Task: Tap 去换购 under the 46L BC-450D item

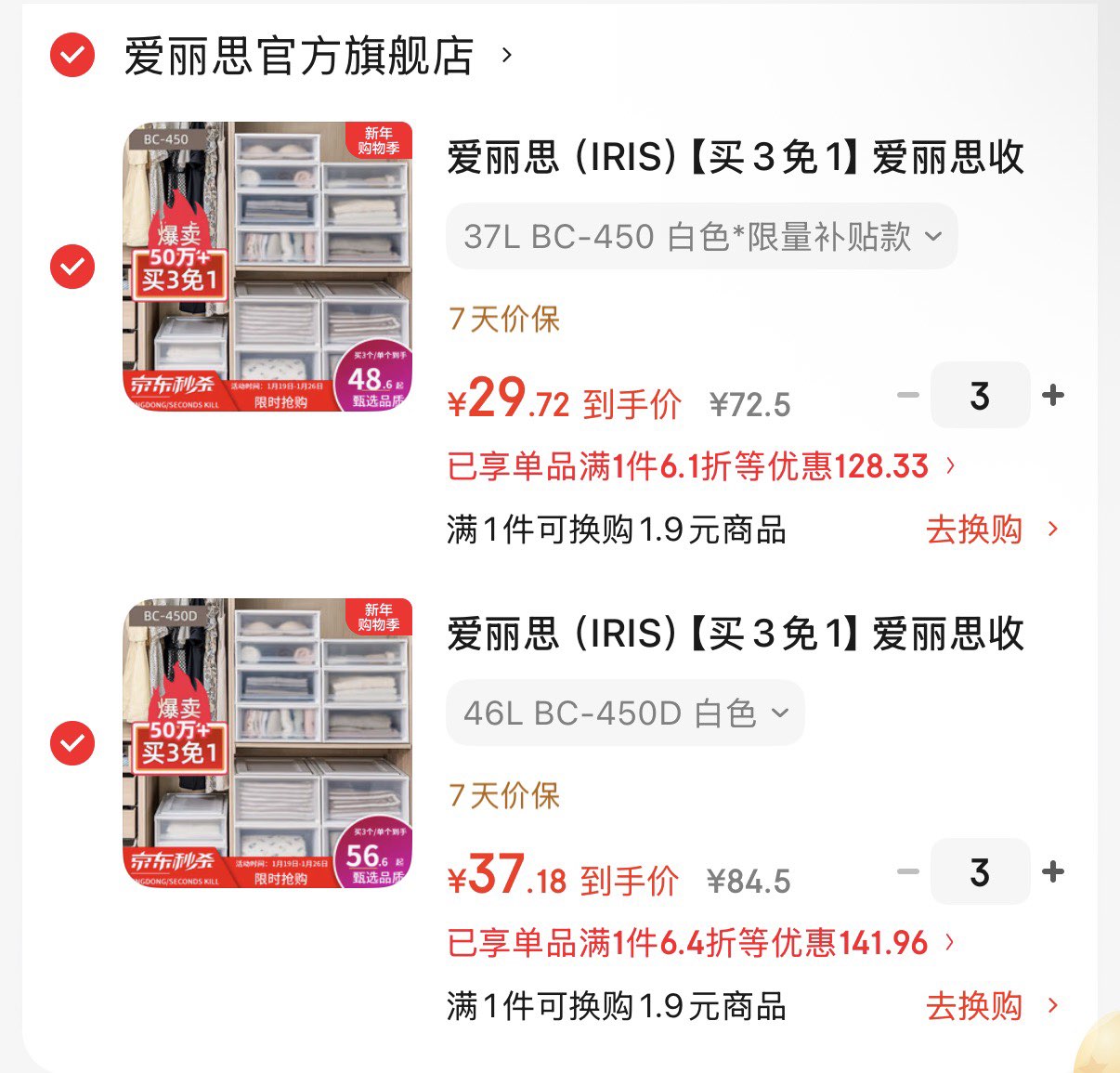Action: click(x=991, y=1006)
